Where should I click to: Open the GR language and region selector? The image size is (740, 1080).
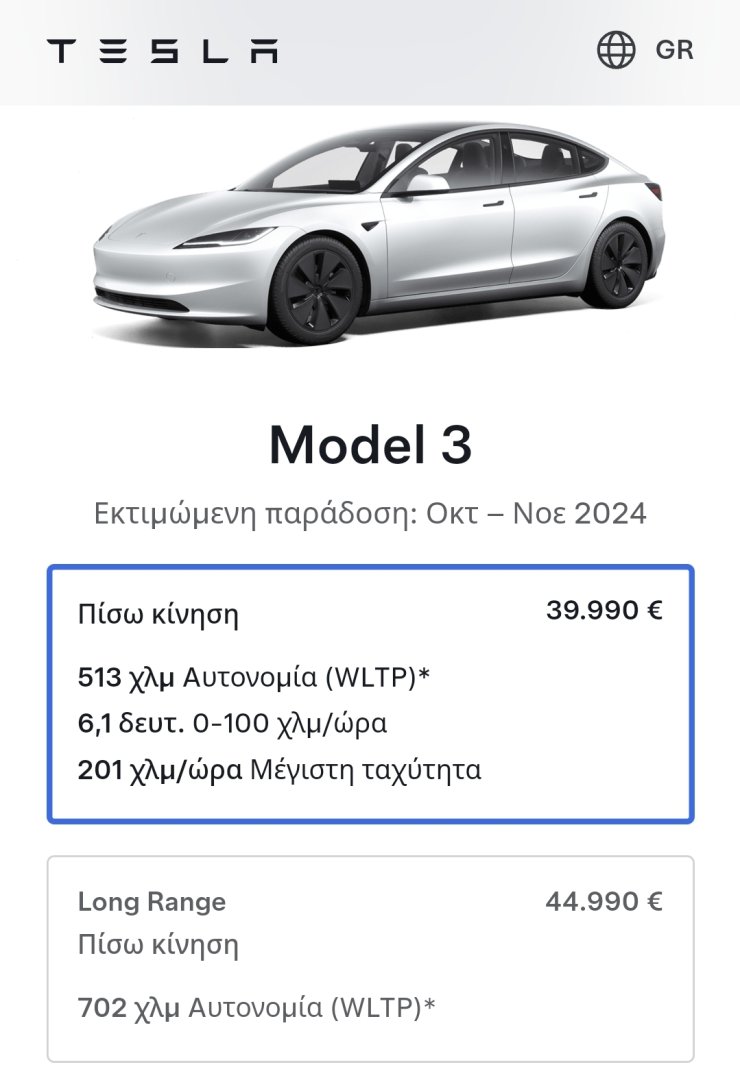645,50
